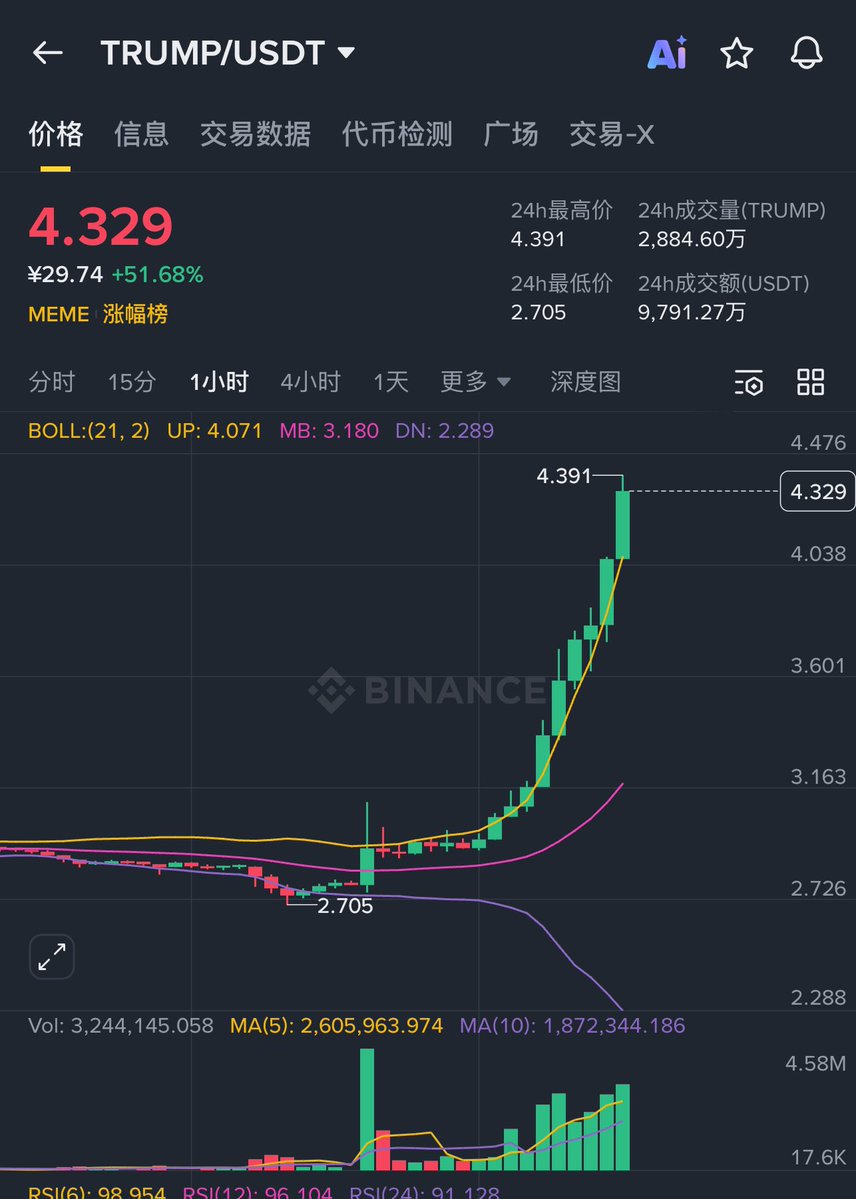856x1199 pixels.
Task: Expand the 更多 interval dropdown
Action: (x=476, y=382)
